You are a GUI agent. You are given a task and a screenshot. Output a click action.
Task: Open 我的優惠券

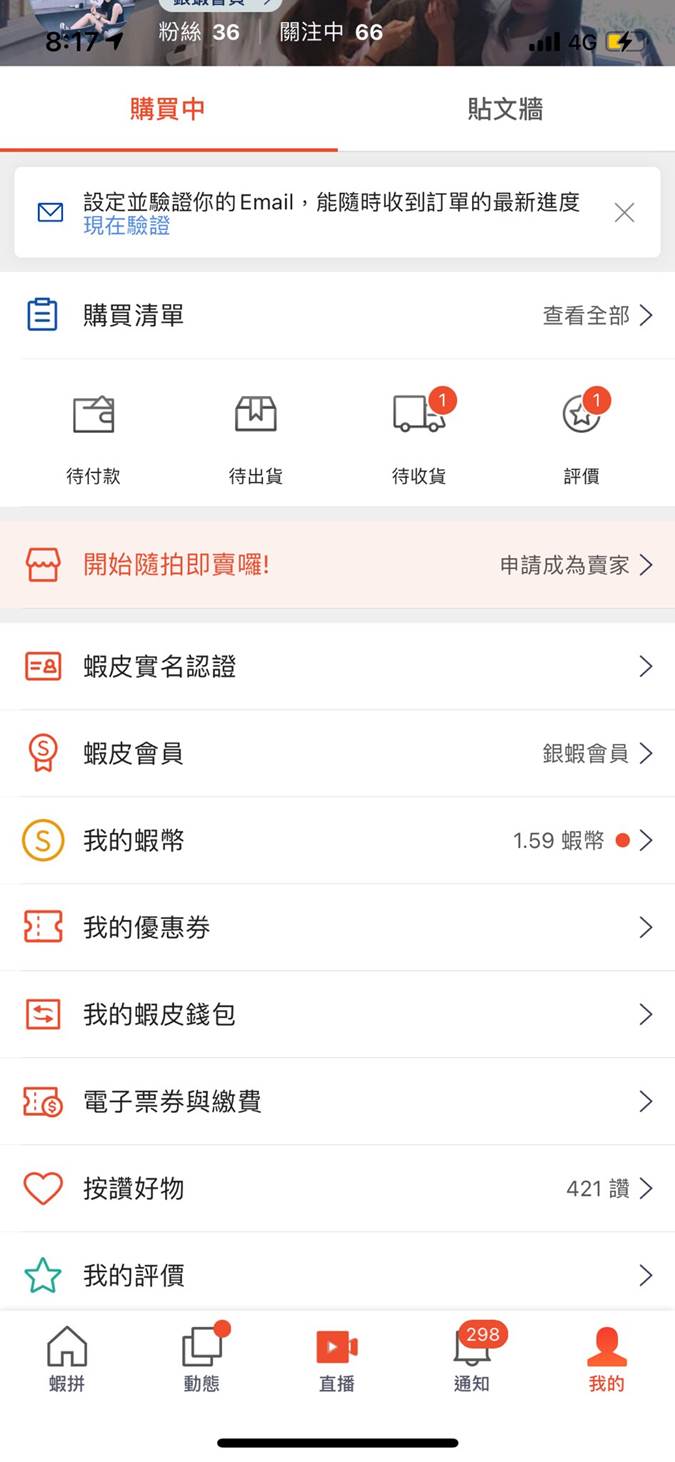[x=337, y=928]
